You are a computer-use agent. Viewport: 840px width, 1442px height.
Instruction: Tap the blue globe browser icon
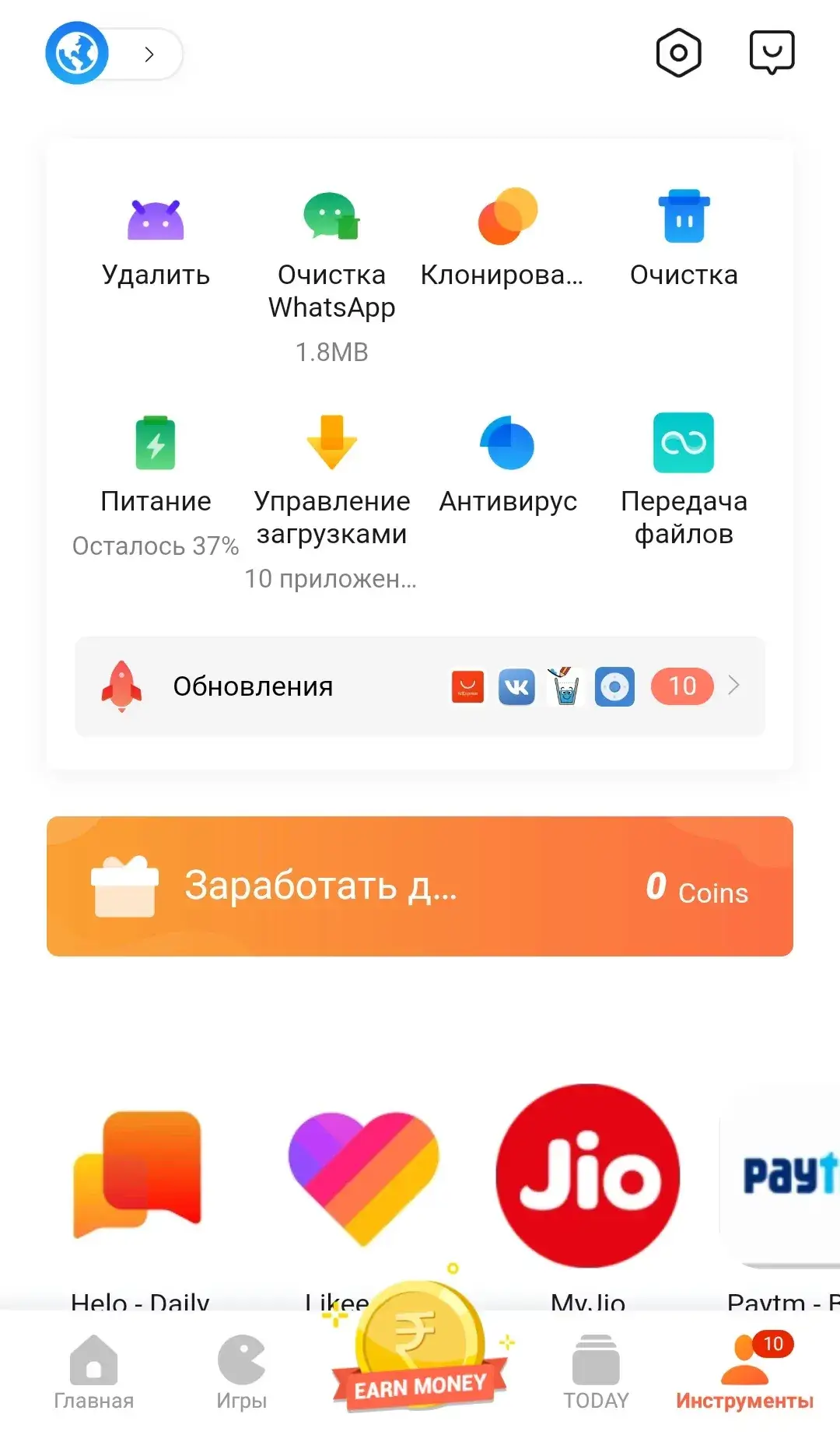(76, 53)
